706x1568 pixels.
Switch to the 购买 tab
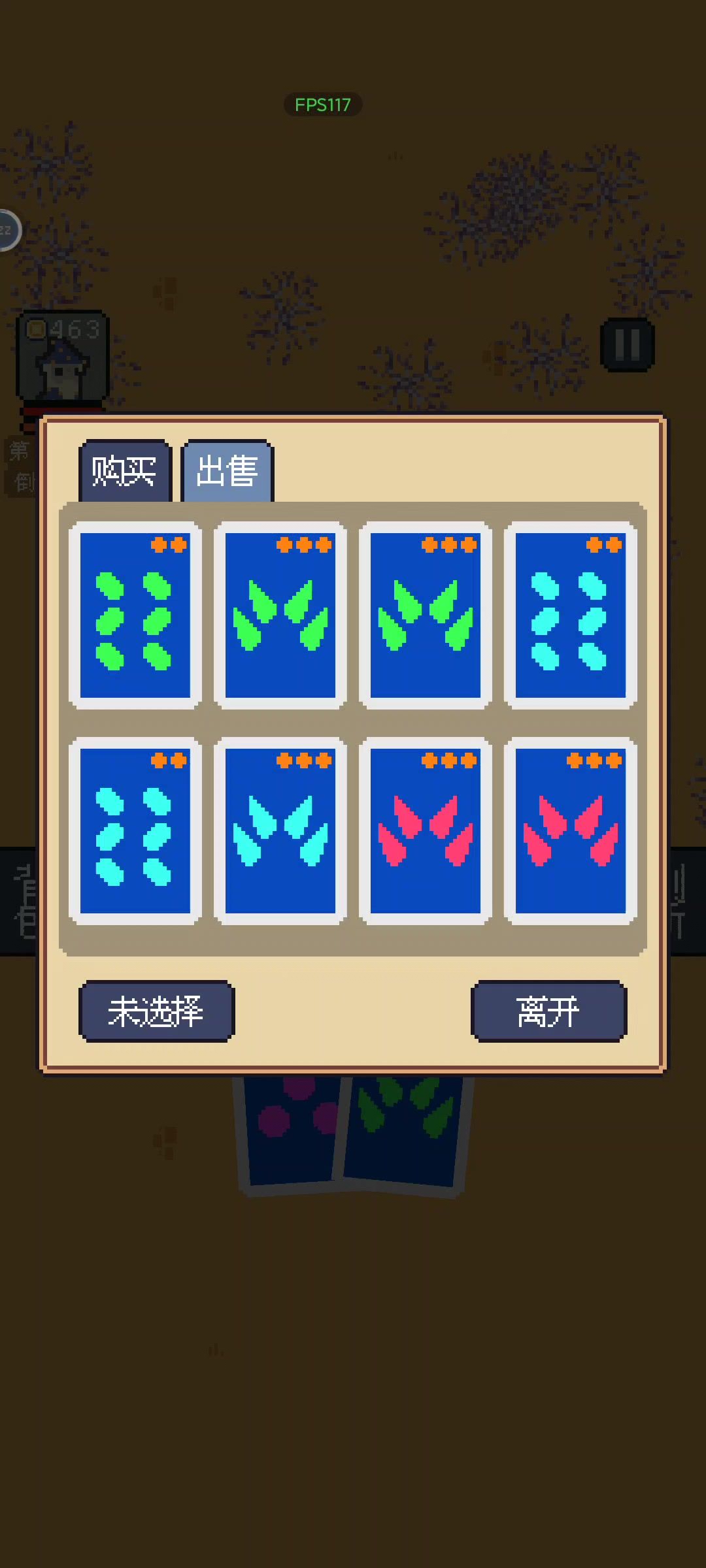pyautogui.click(x=124, y=470)
